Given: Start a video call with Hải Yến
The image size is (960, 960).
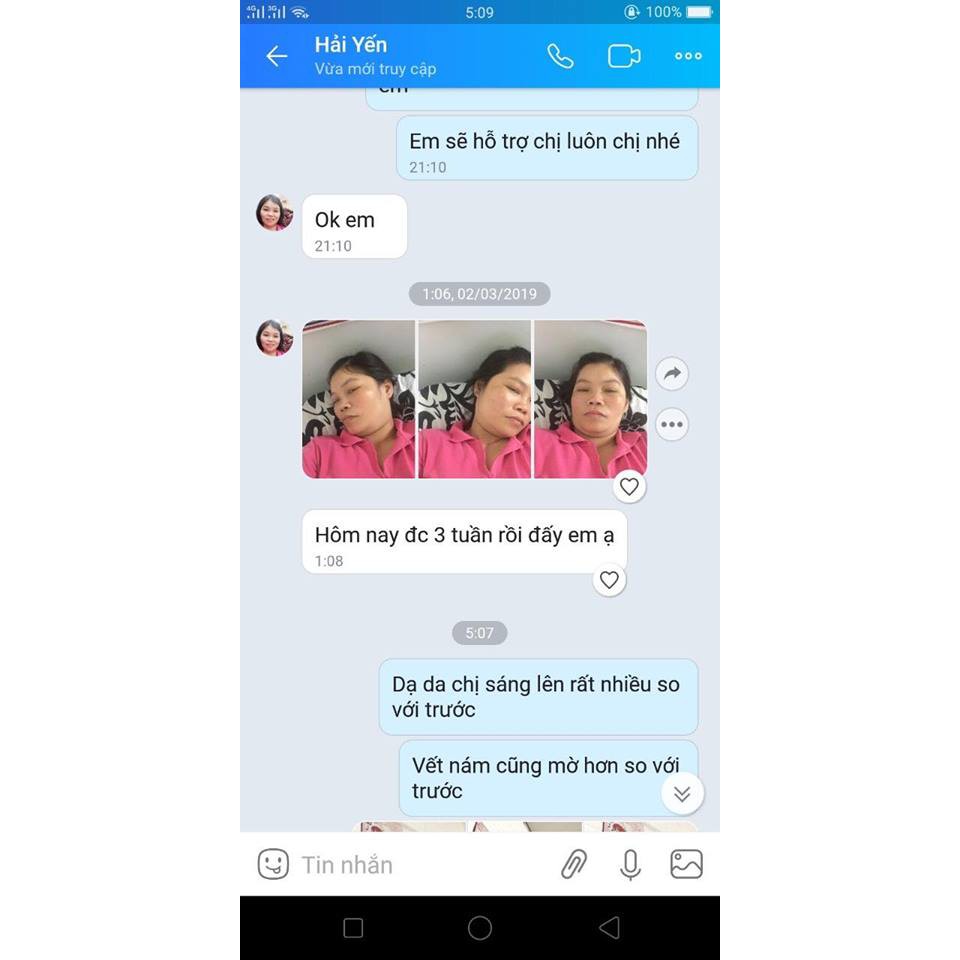Looking at the screenshot, I should [624, 56].
